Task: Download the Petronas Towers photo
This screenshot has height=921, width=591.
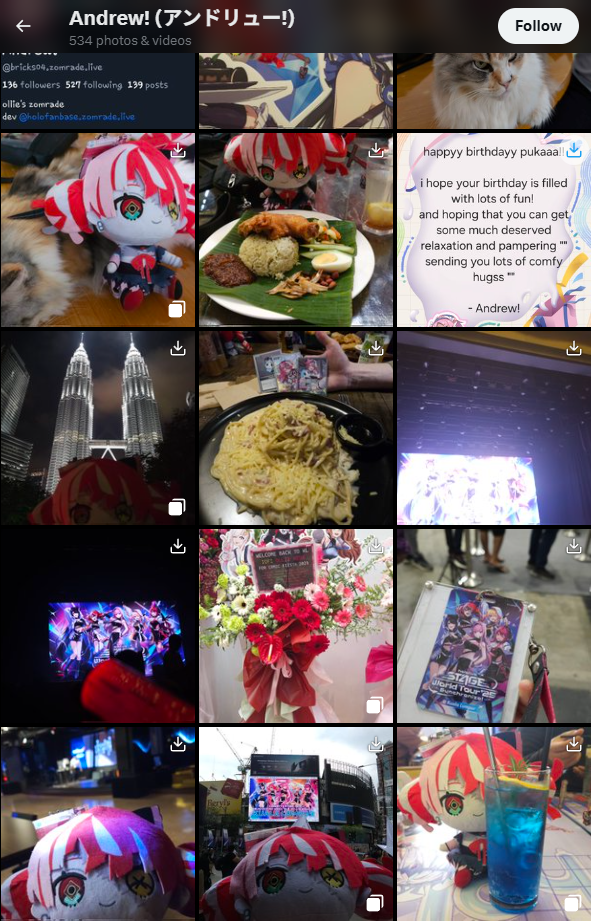Action: click(177, 348)
